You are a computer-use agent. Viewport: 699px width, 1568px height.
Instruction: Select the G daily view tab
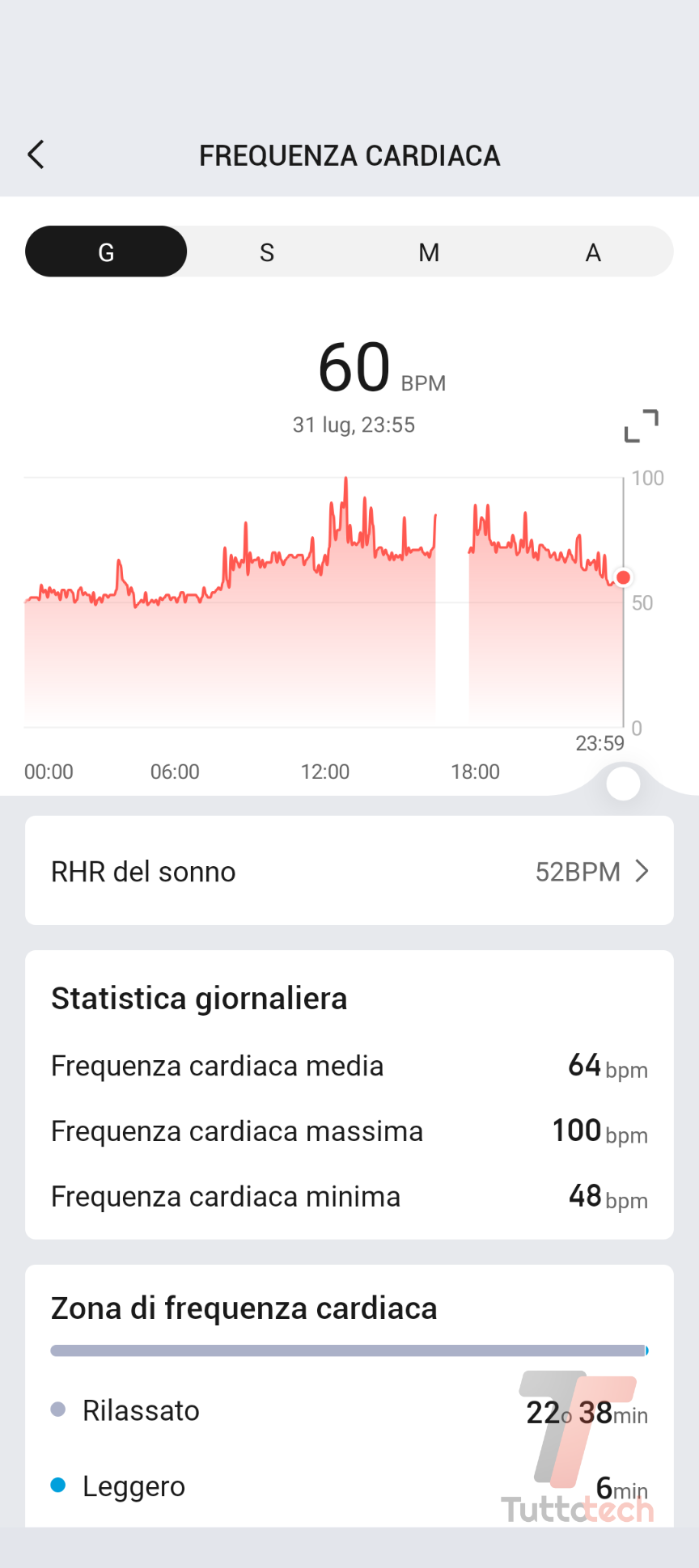click(x=106, y=252)
